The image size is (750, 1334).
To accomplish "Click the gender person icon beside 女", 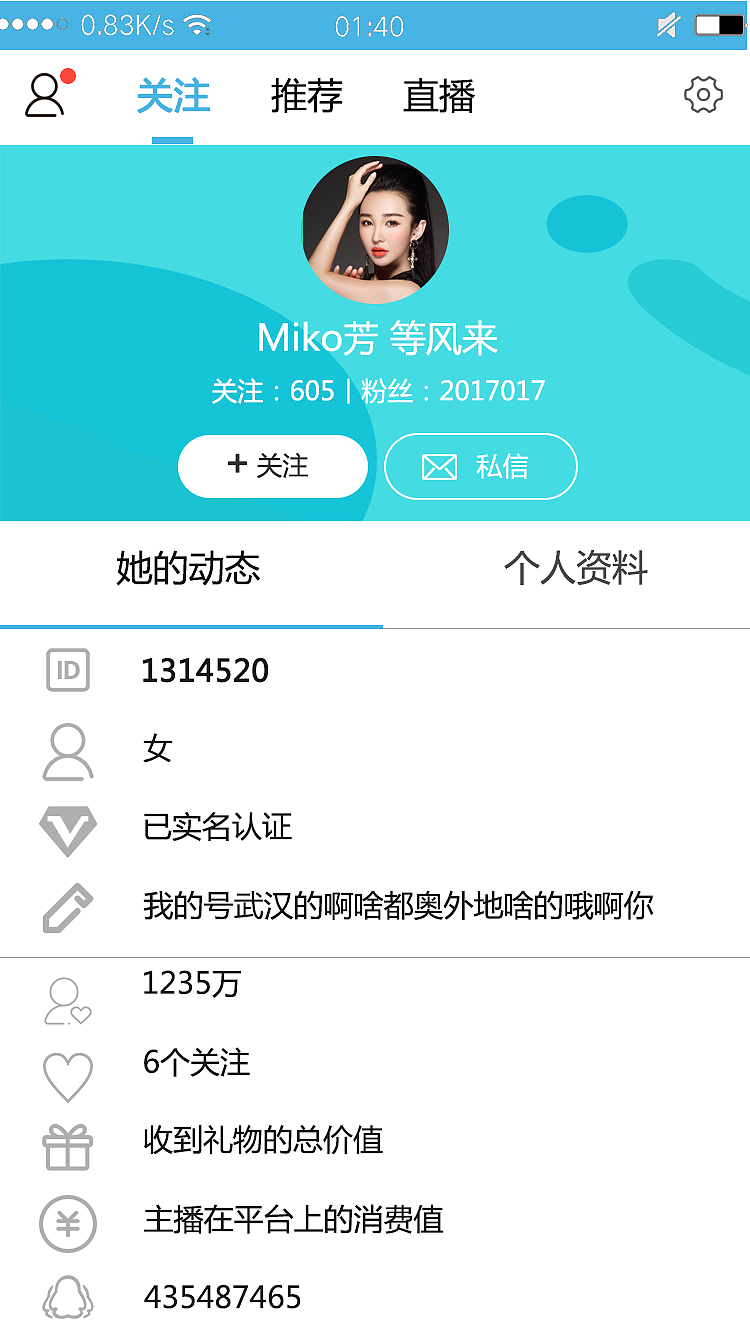I will coord(68,749).
